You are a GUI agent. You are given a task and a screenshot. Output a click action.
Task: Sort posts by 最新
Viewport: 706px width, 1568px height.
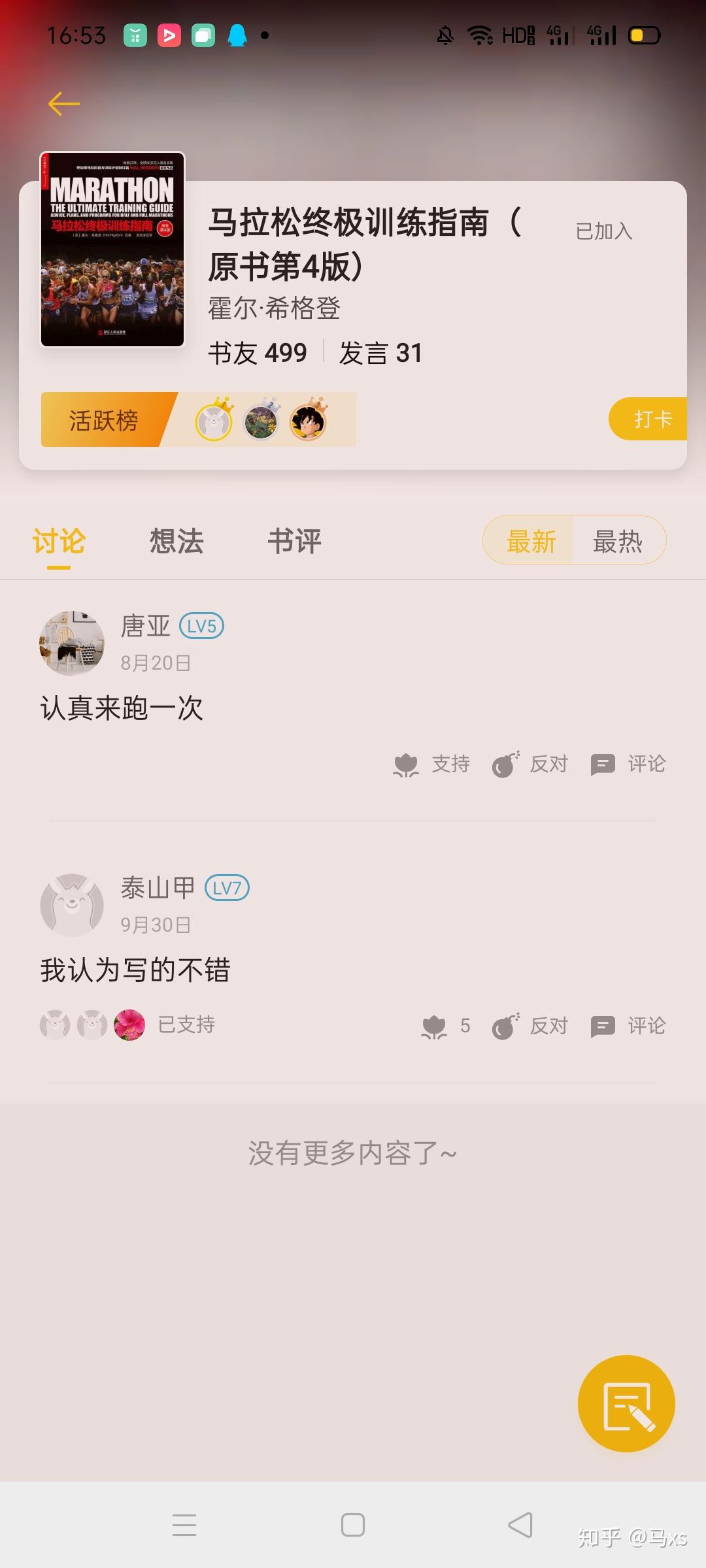point(530,541)
